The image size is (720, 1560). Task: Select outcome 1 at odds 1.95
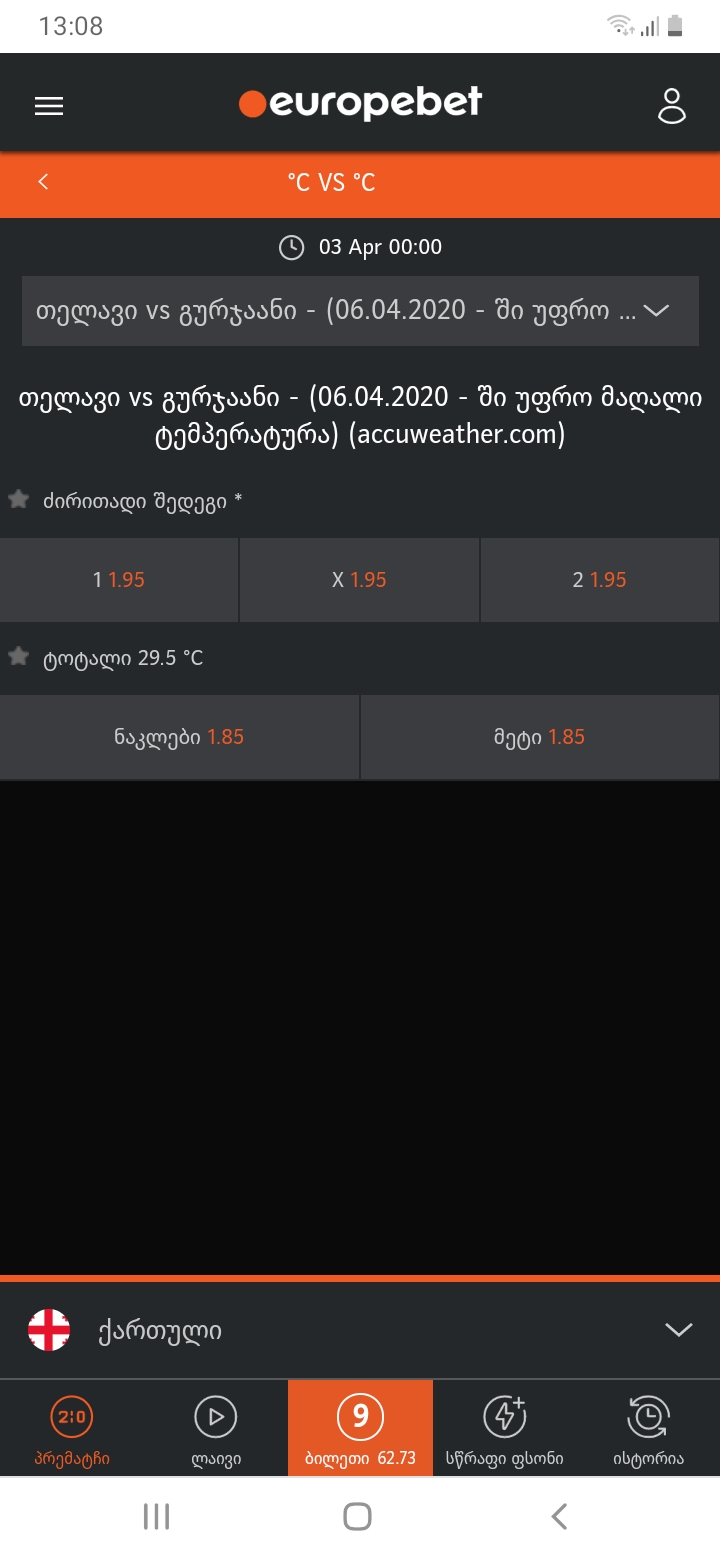(119, 580)
